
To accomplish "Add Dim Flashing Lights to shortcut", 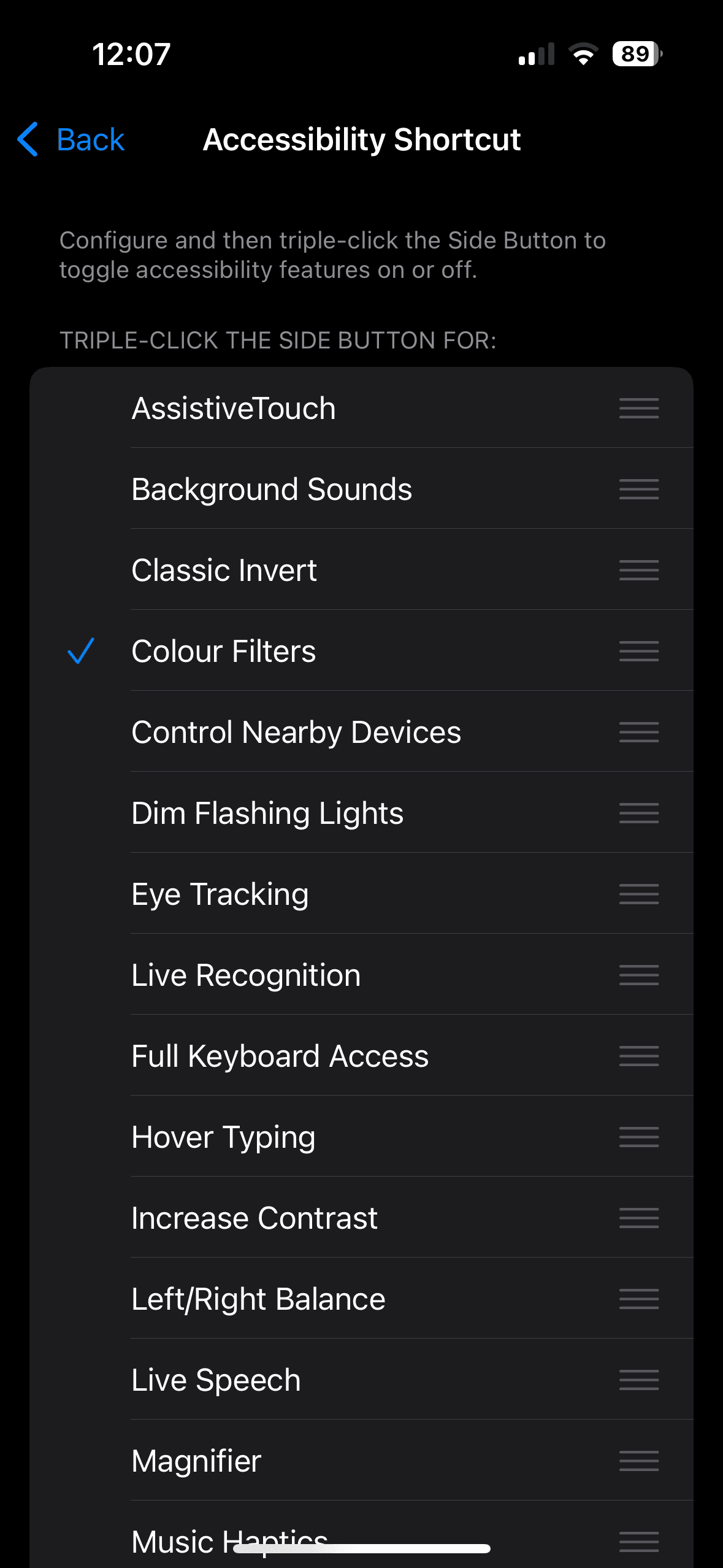I will [x=267, y=813].
